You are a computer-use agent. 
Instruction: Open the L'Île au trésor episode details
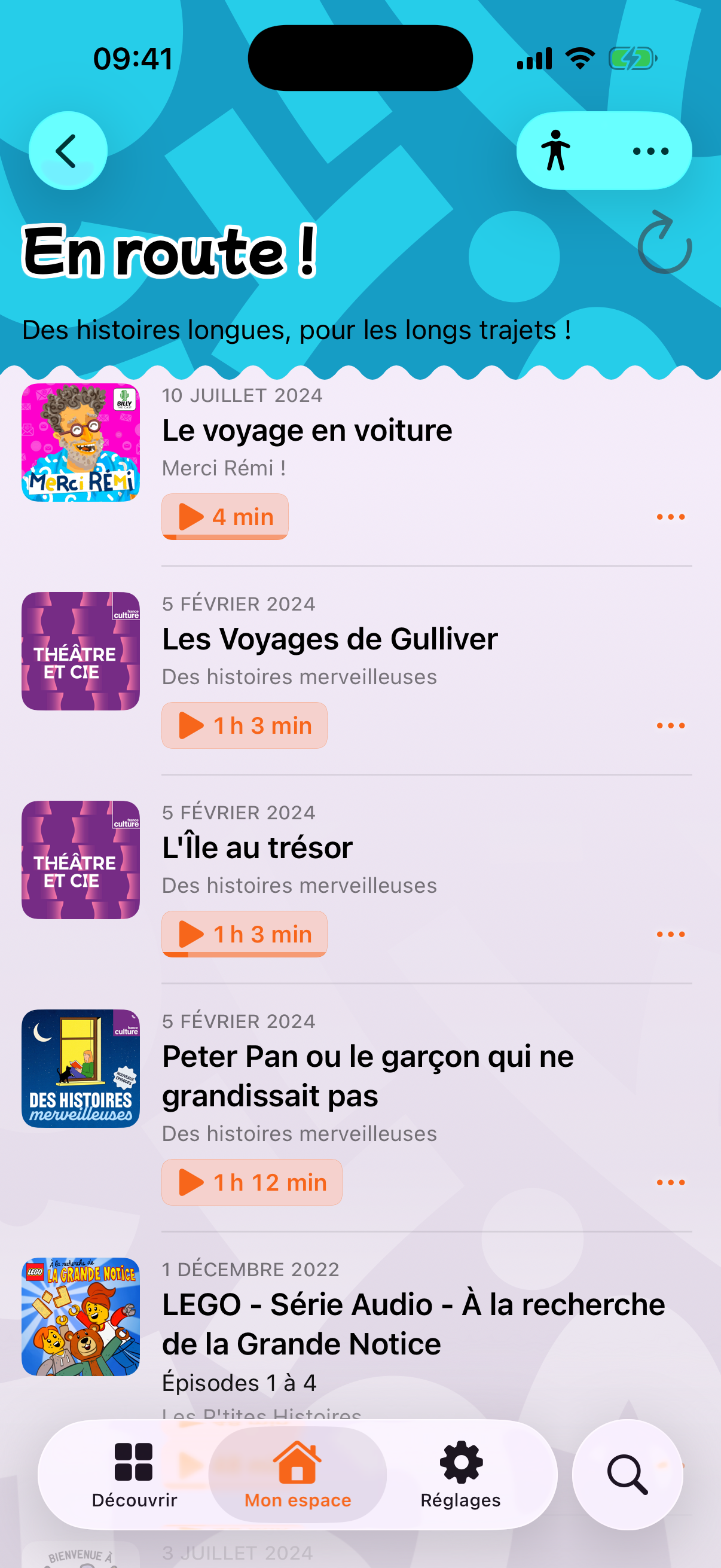pyautogui.click(x=257, y=848)
